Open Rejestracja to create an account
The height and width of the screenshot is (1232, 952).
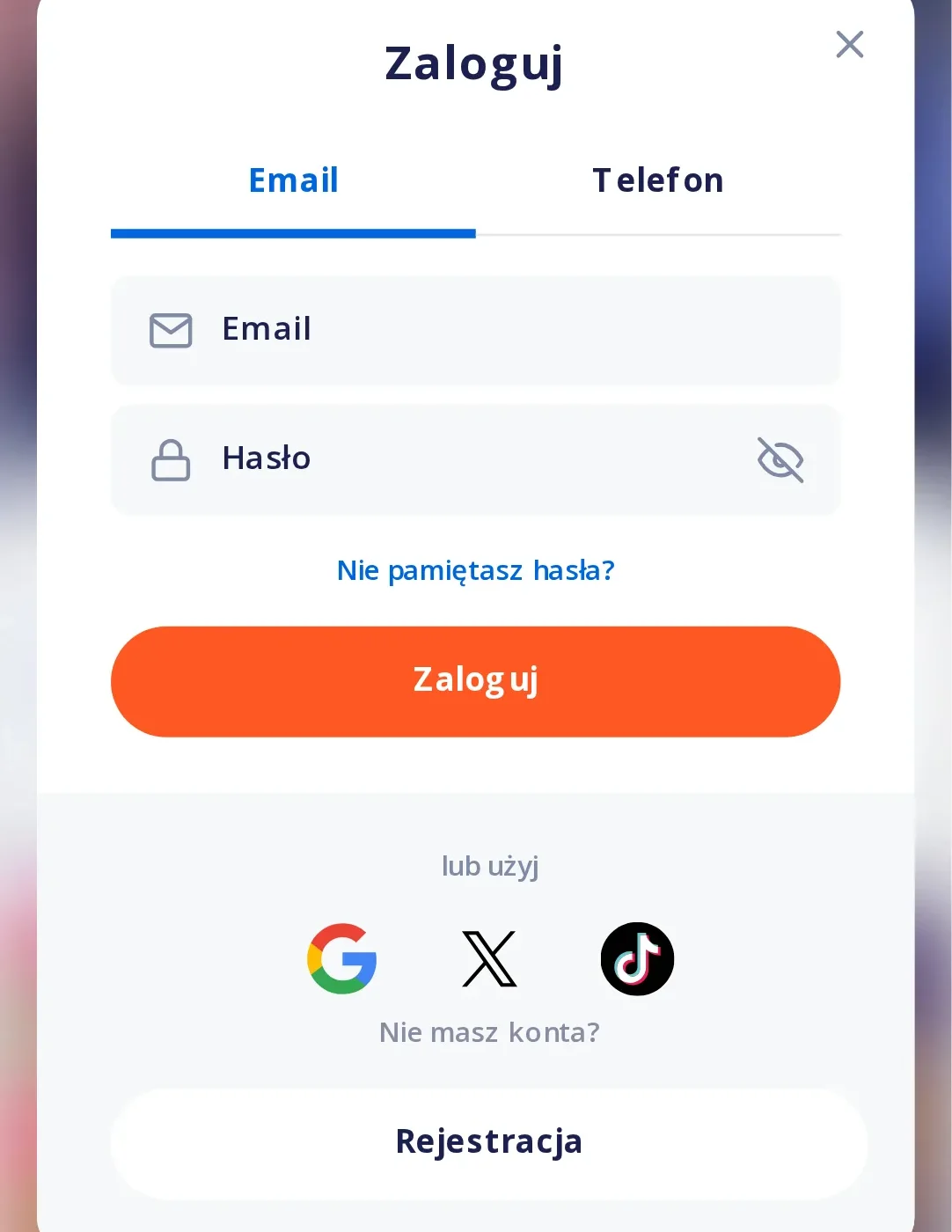488,1142
